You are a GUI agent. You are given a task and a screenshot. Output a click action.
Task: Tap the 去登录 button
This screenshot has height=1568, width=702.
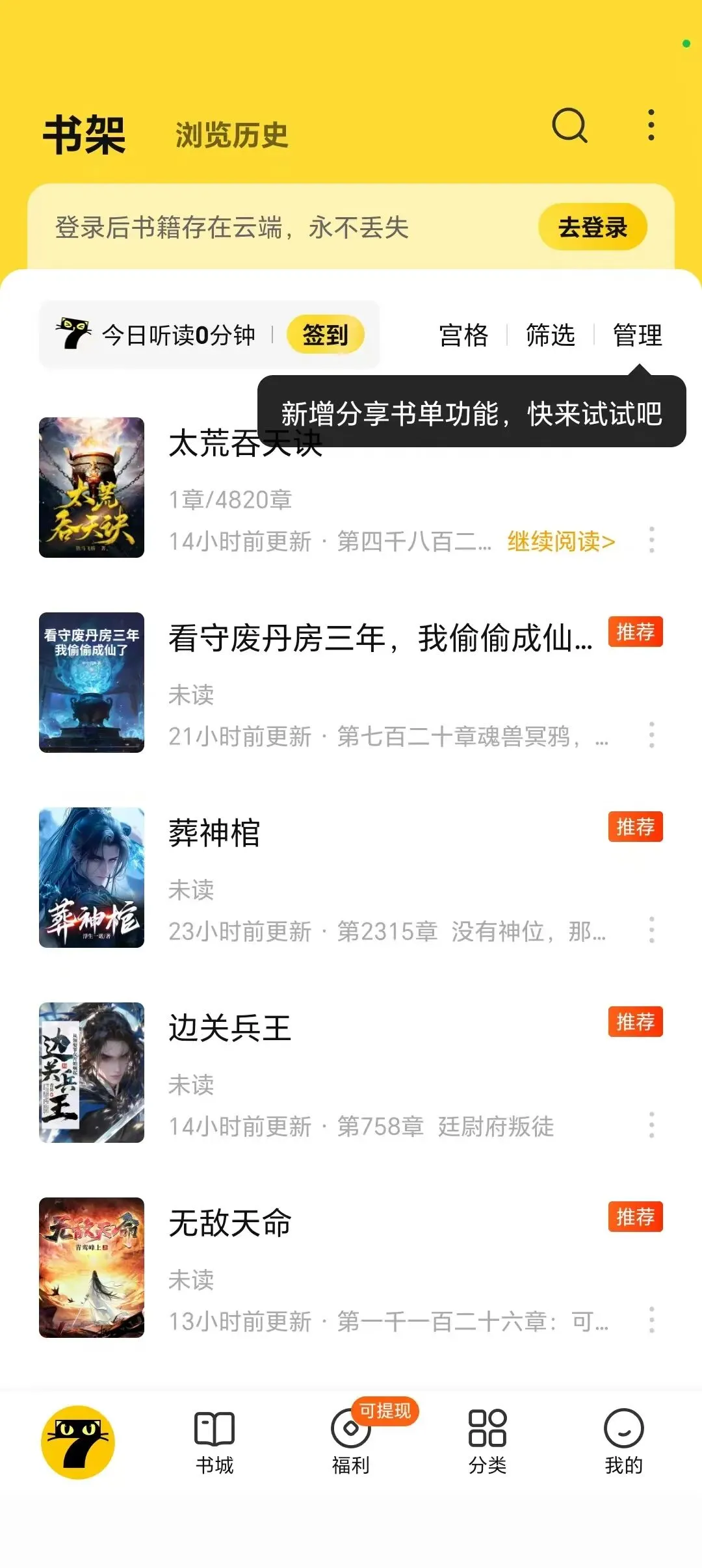592,228
